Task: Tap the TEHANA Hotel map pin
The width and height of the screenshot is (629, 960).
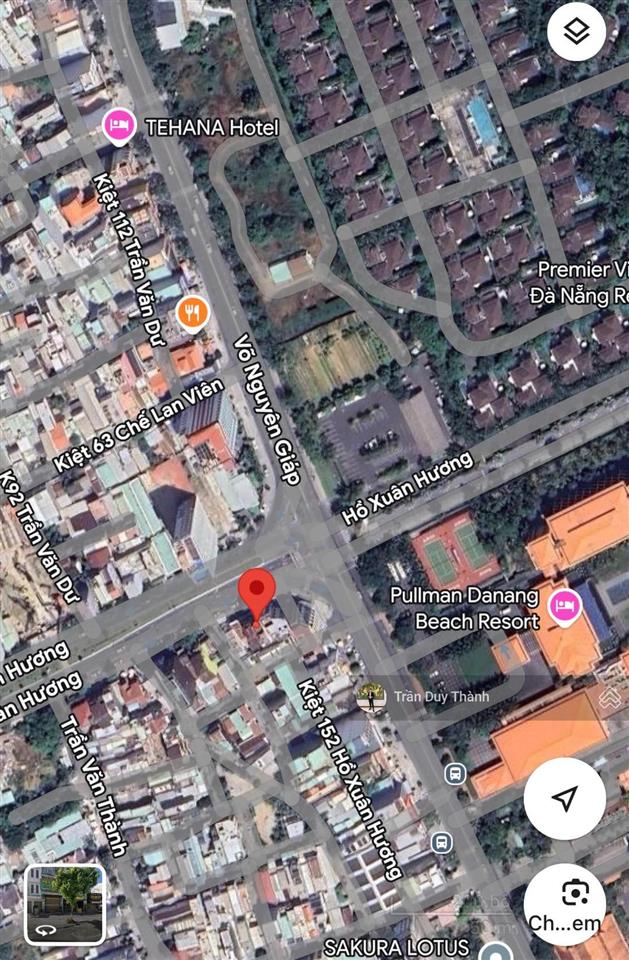Action: click(119, 126)
